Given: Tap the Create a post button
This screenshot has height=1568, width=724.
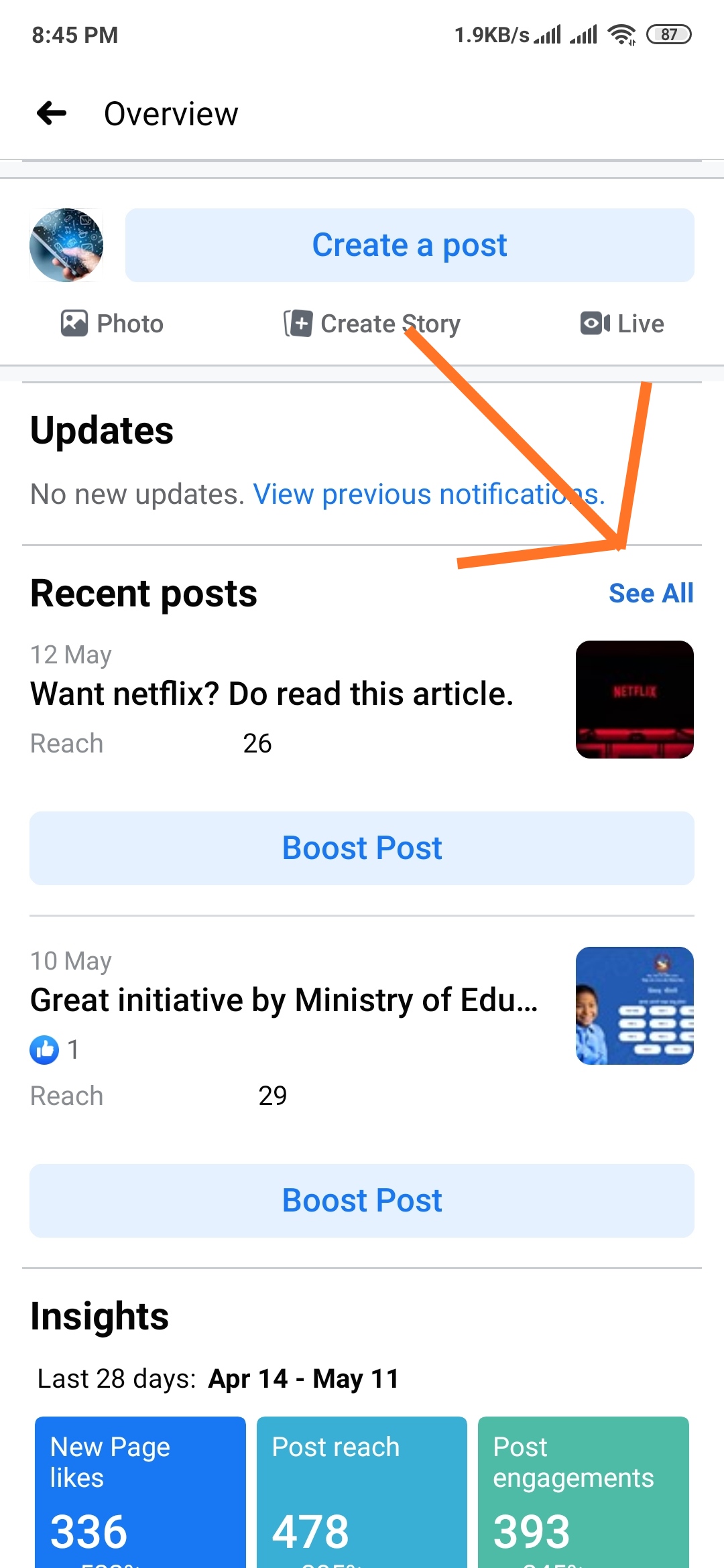Looking at the screenshot, I should coord(409,245).
